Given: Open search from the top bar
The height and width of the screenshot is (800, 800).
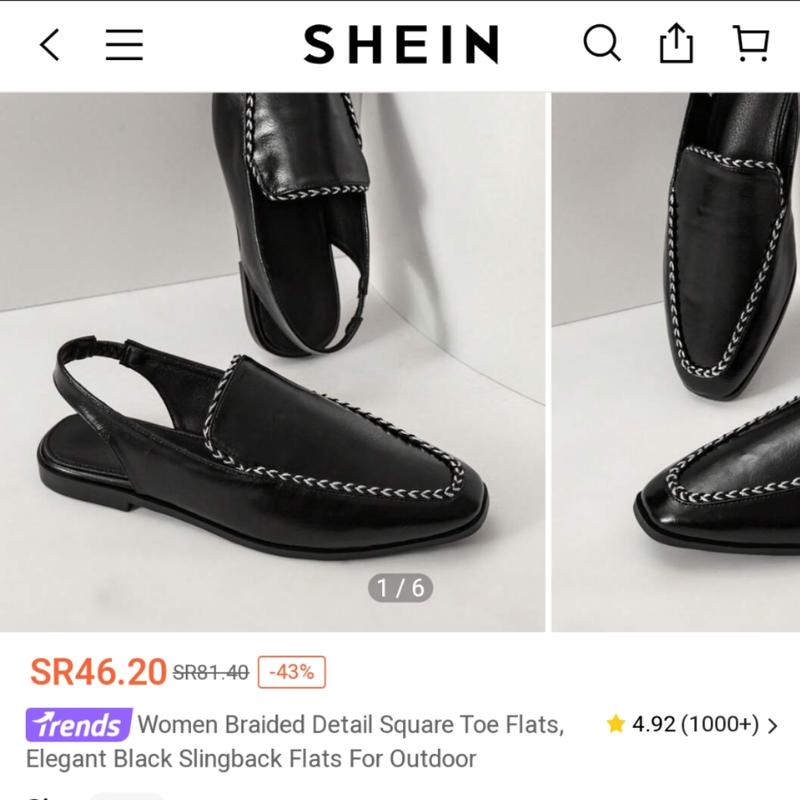Looking at the screenshot, I should point(602,44).
